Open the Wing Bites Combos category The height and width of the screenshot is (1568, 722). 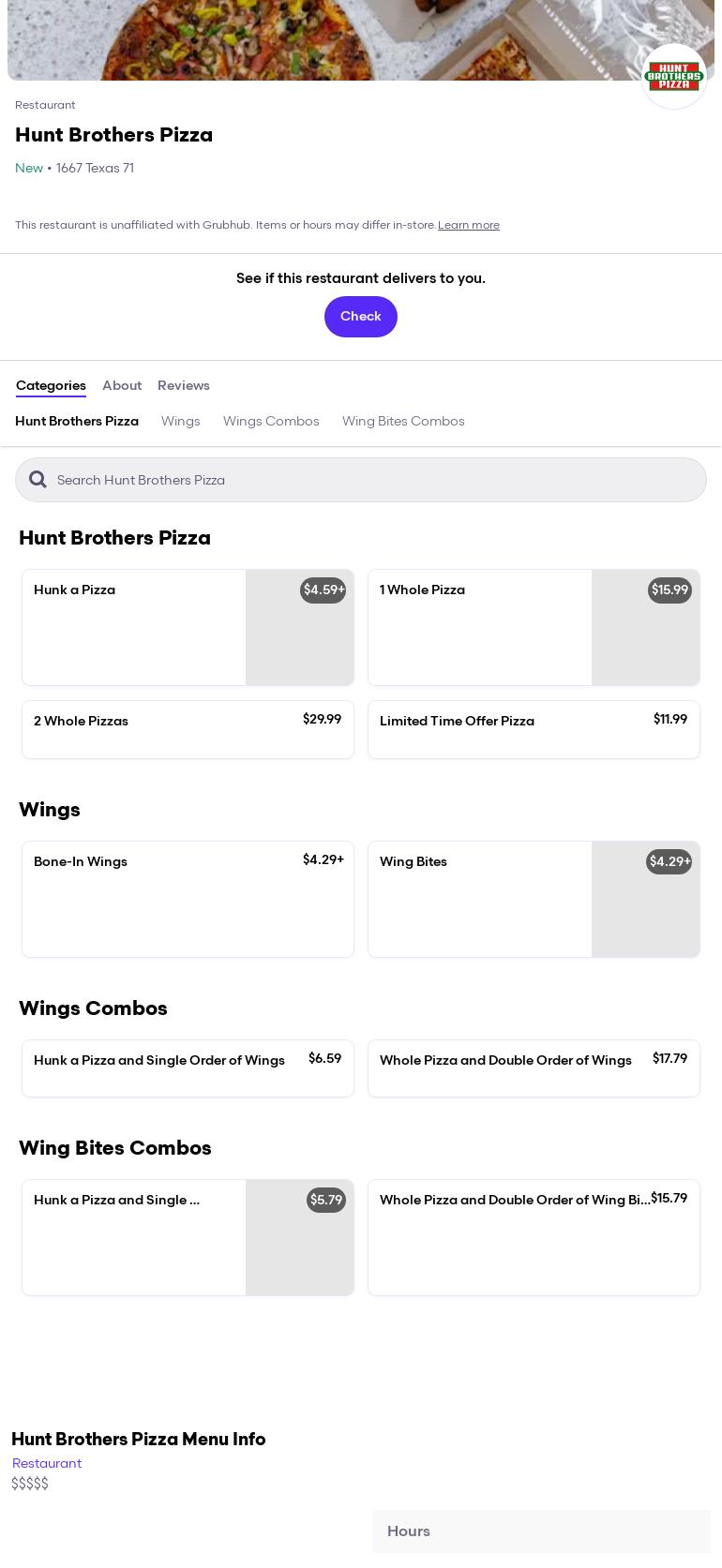click(403, 422)
